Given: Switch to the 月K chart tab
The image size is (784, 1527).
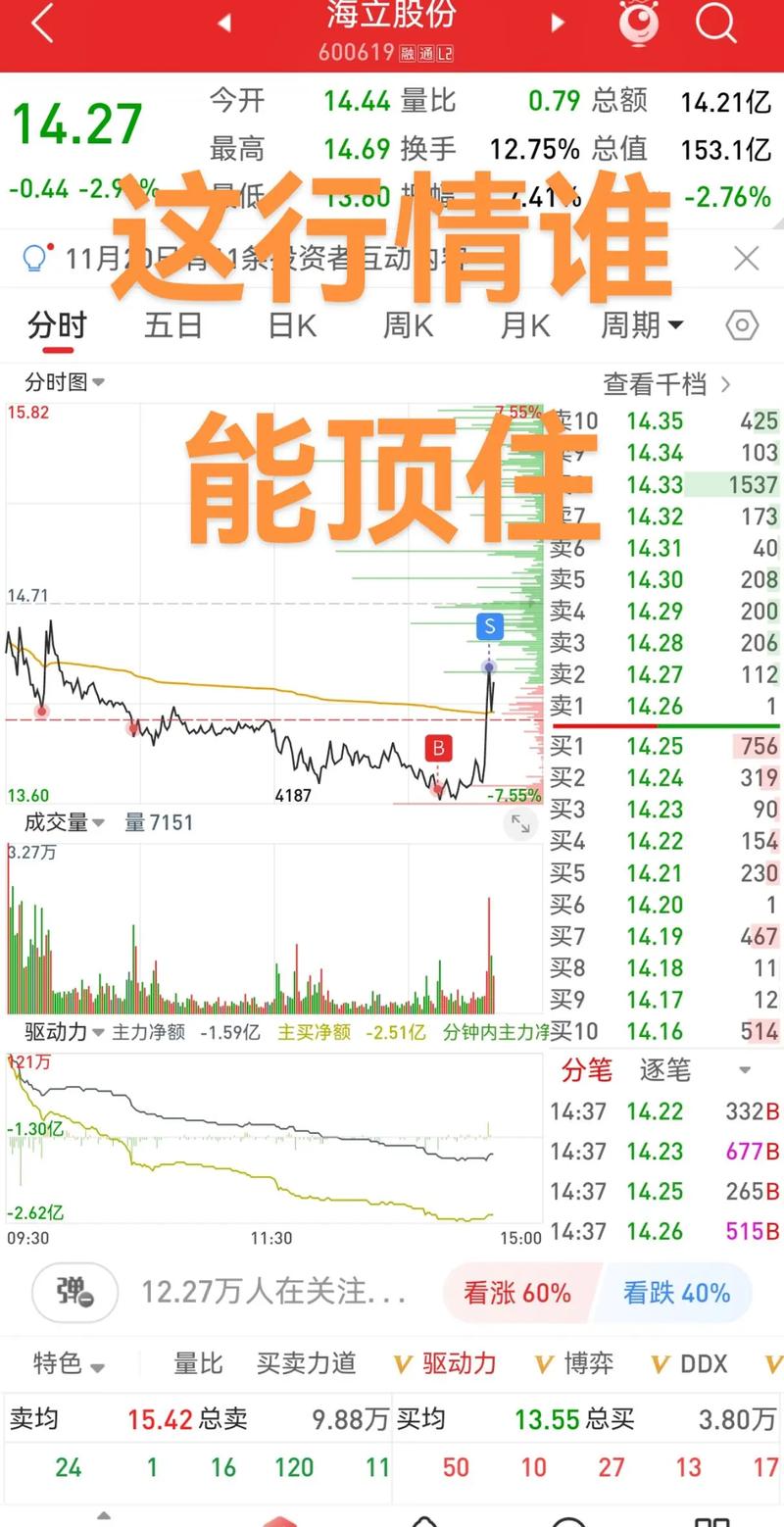Looking at the screenshot, I should 524,325.
